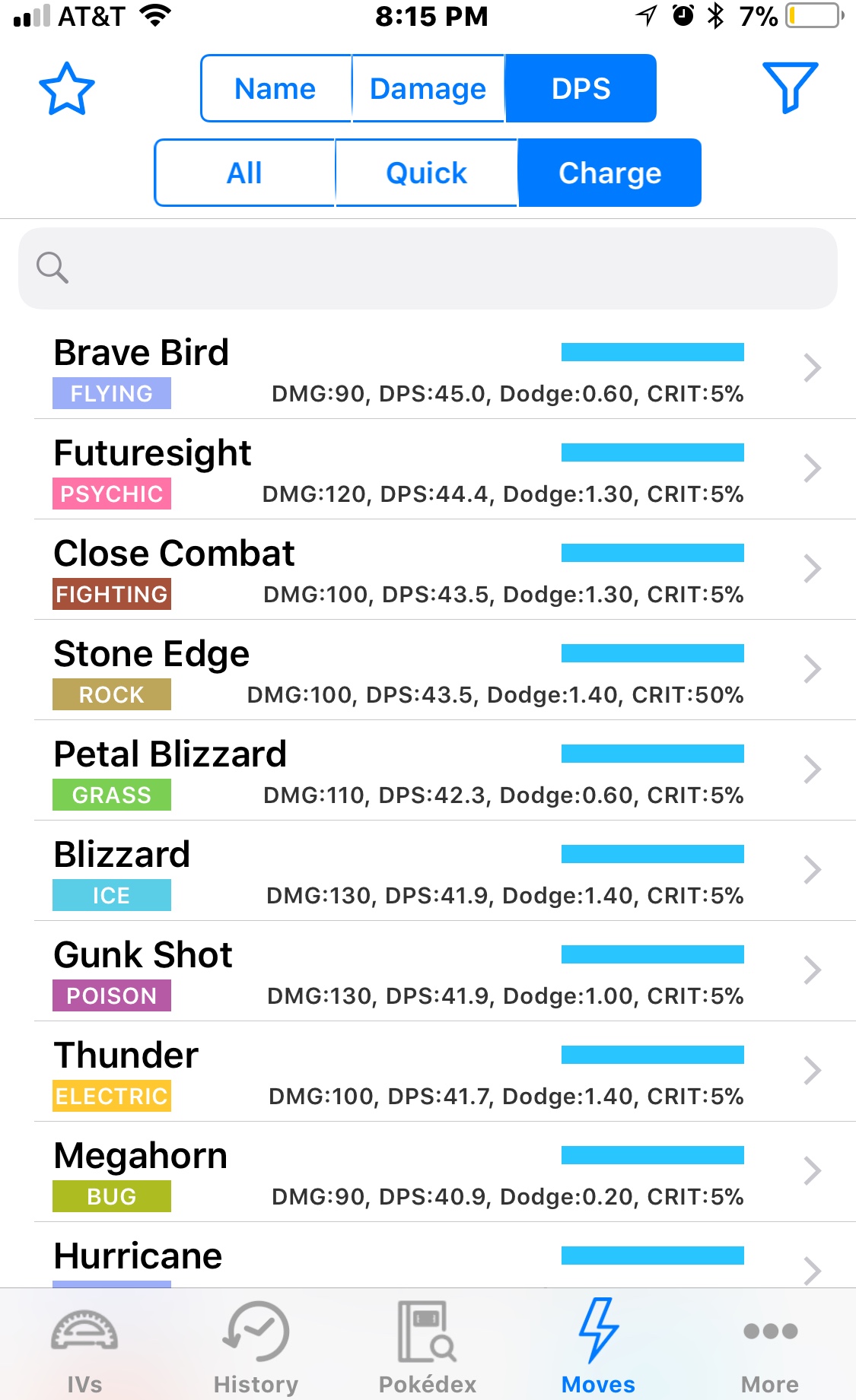Open Brave Bird move details
This screenshot has height=1400, width=856.
point(445,369)
